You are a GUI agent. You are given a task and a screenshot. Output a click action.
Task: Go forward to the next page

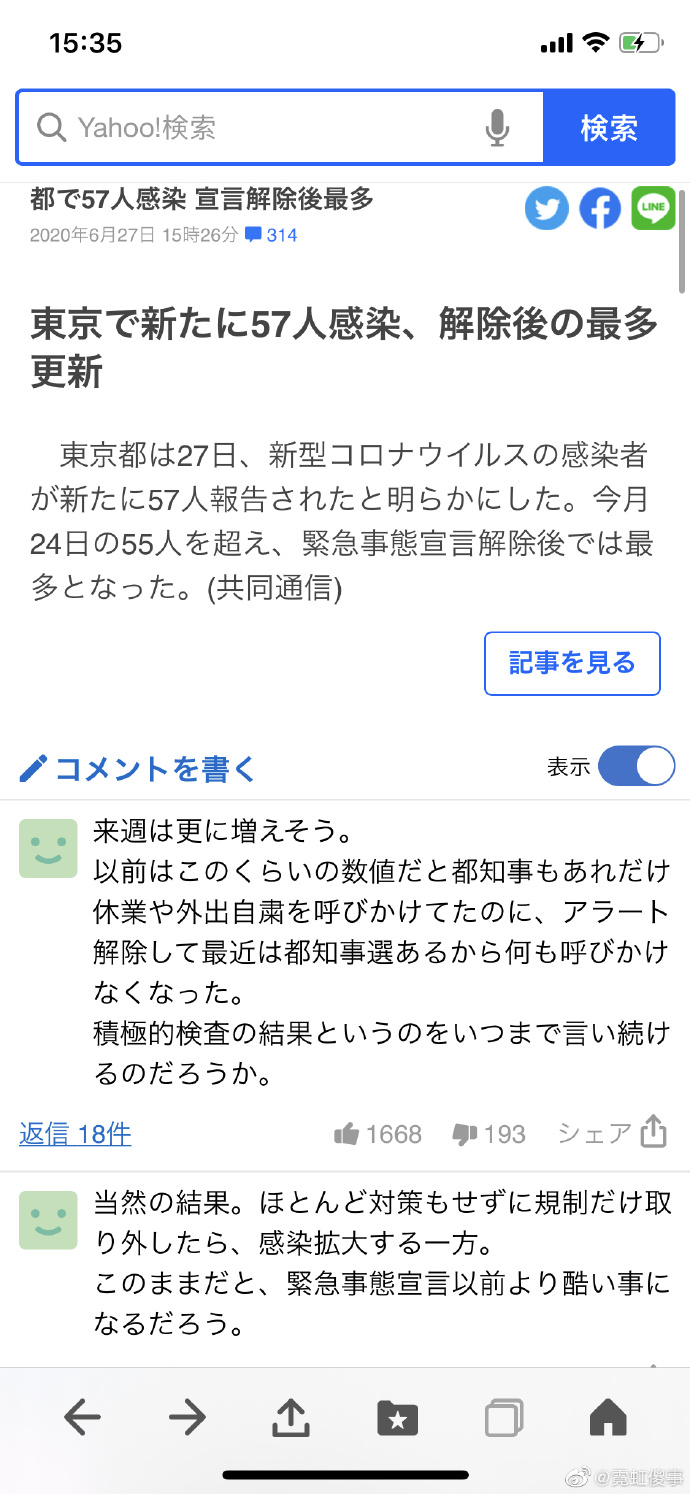tap(186, 1418)
